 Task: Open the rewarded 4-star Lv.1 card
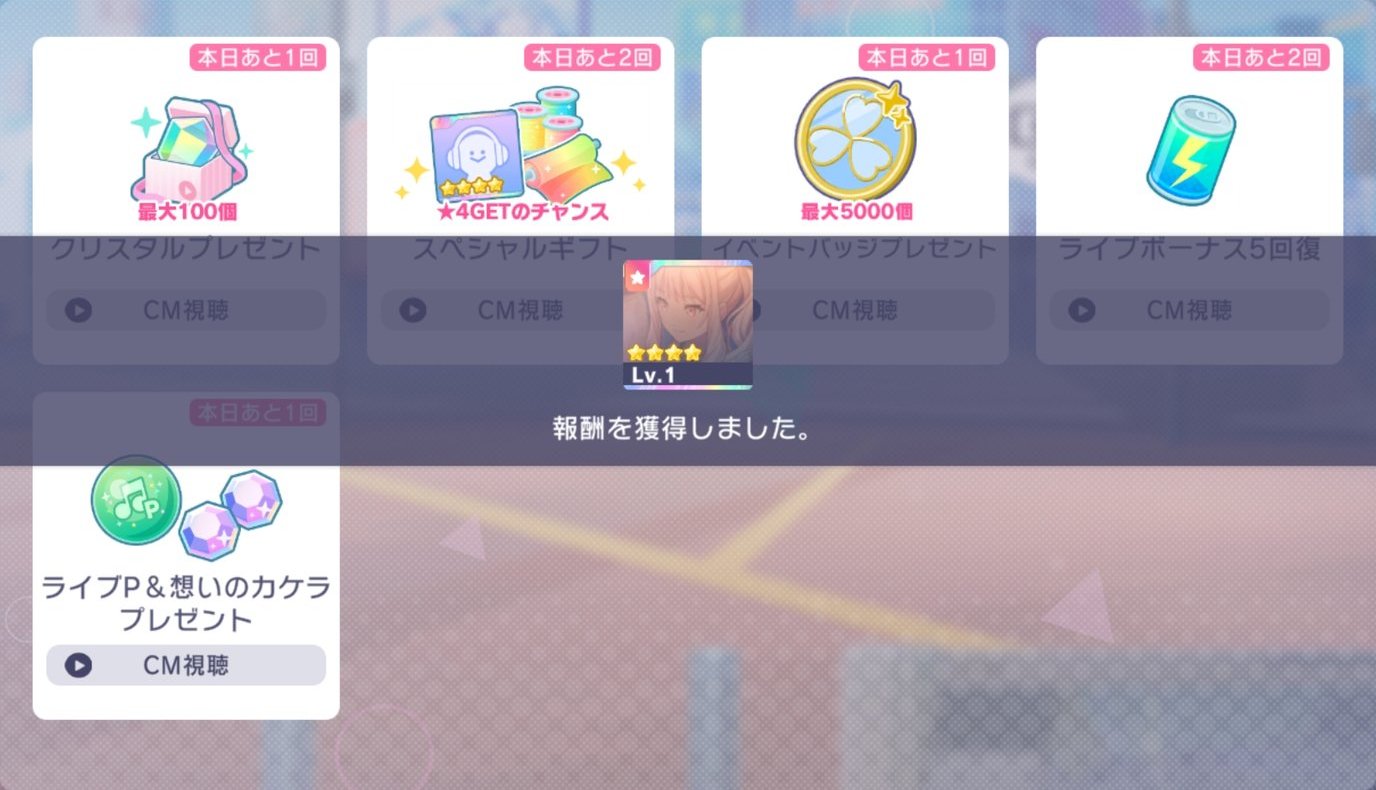pyautogui.click(x=688, y=325)
